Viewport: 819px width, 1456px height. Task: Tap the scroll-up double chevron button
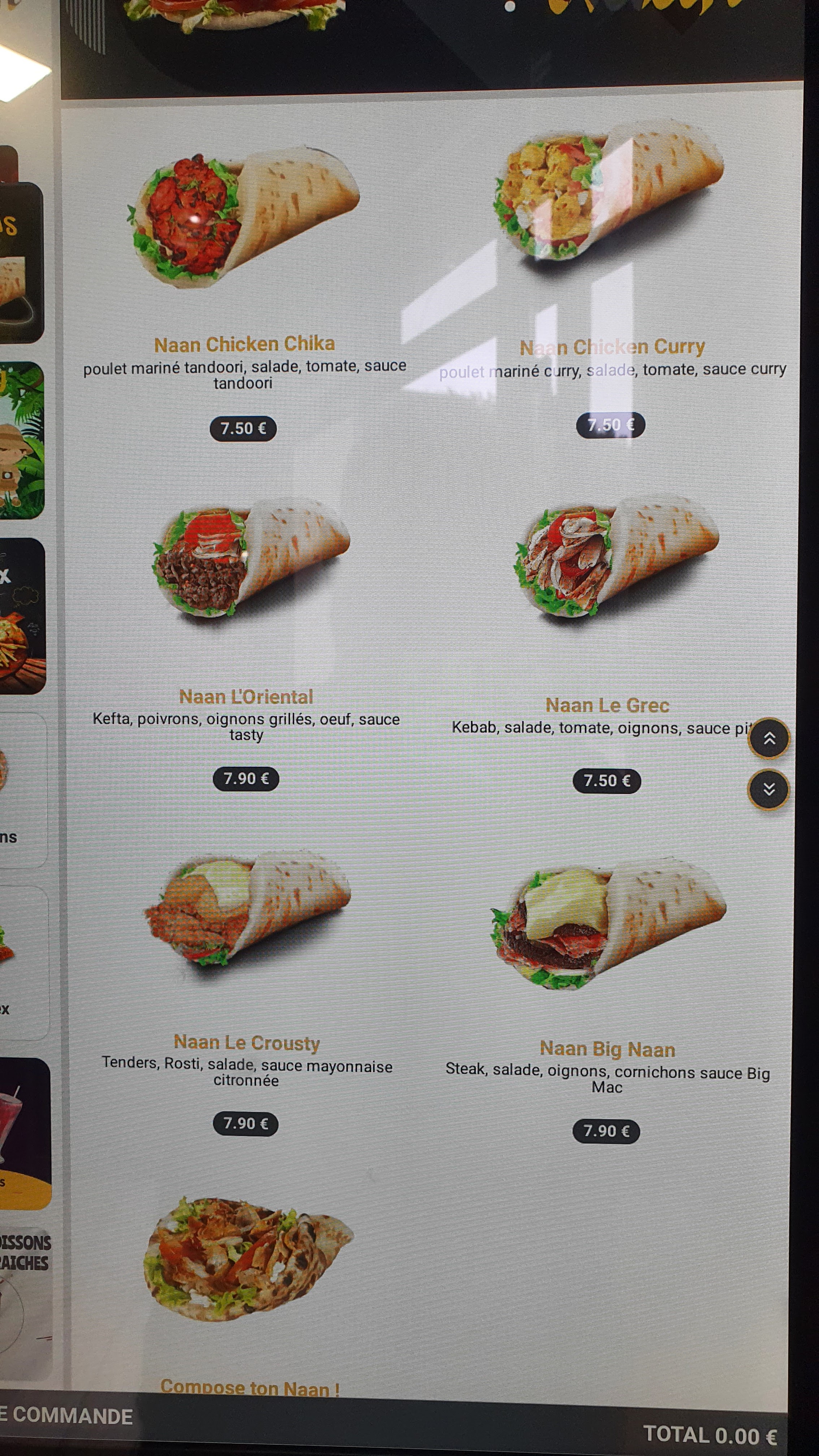[769, 738]
